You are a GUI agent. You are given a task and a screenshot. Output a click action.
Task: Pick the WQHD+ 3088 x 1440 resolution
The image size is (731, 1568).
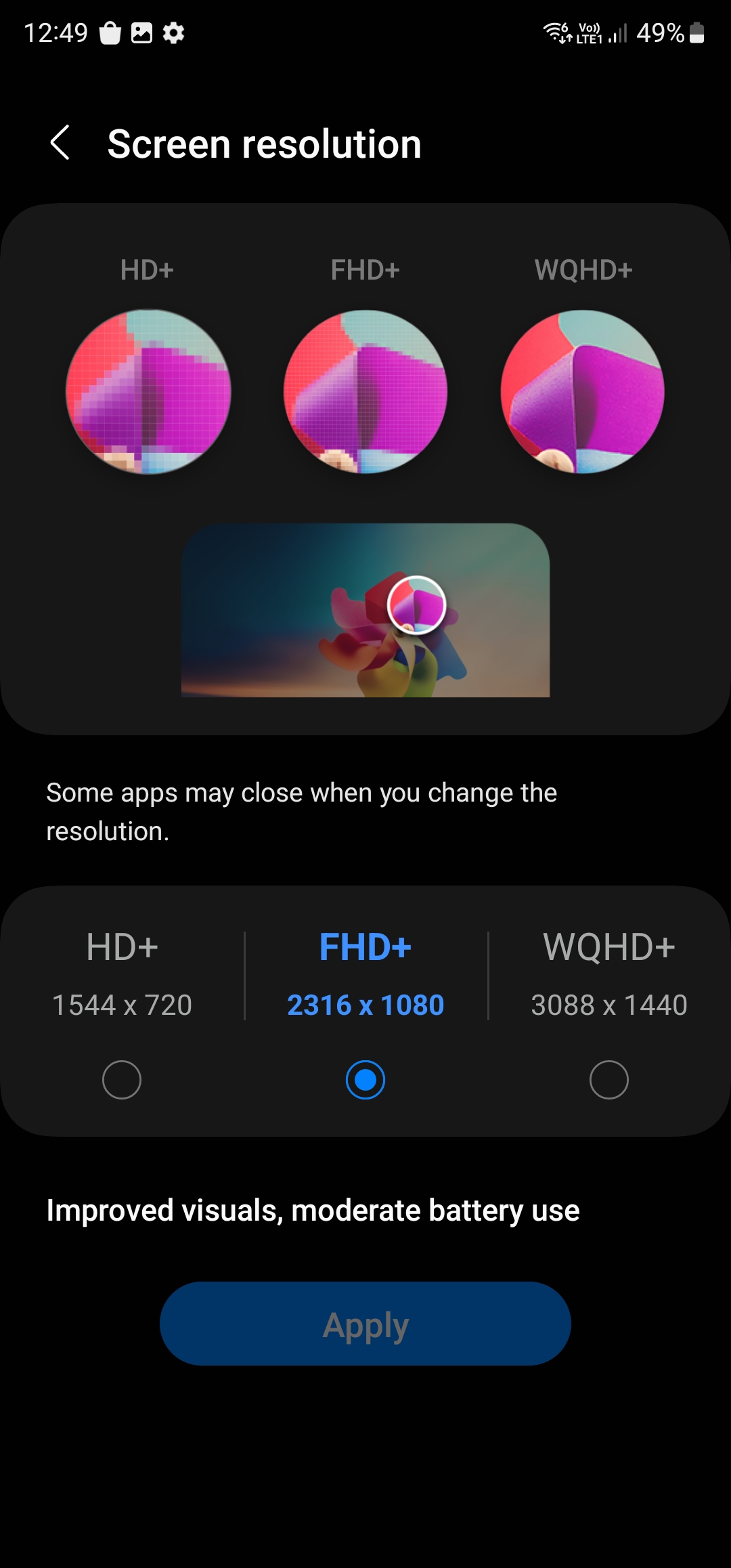tap(609, 1079)
